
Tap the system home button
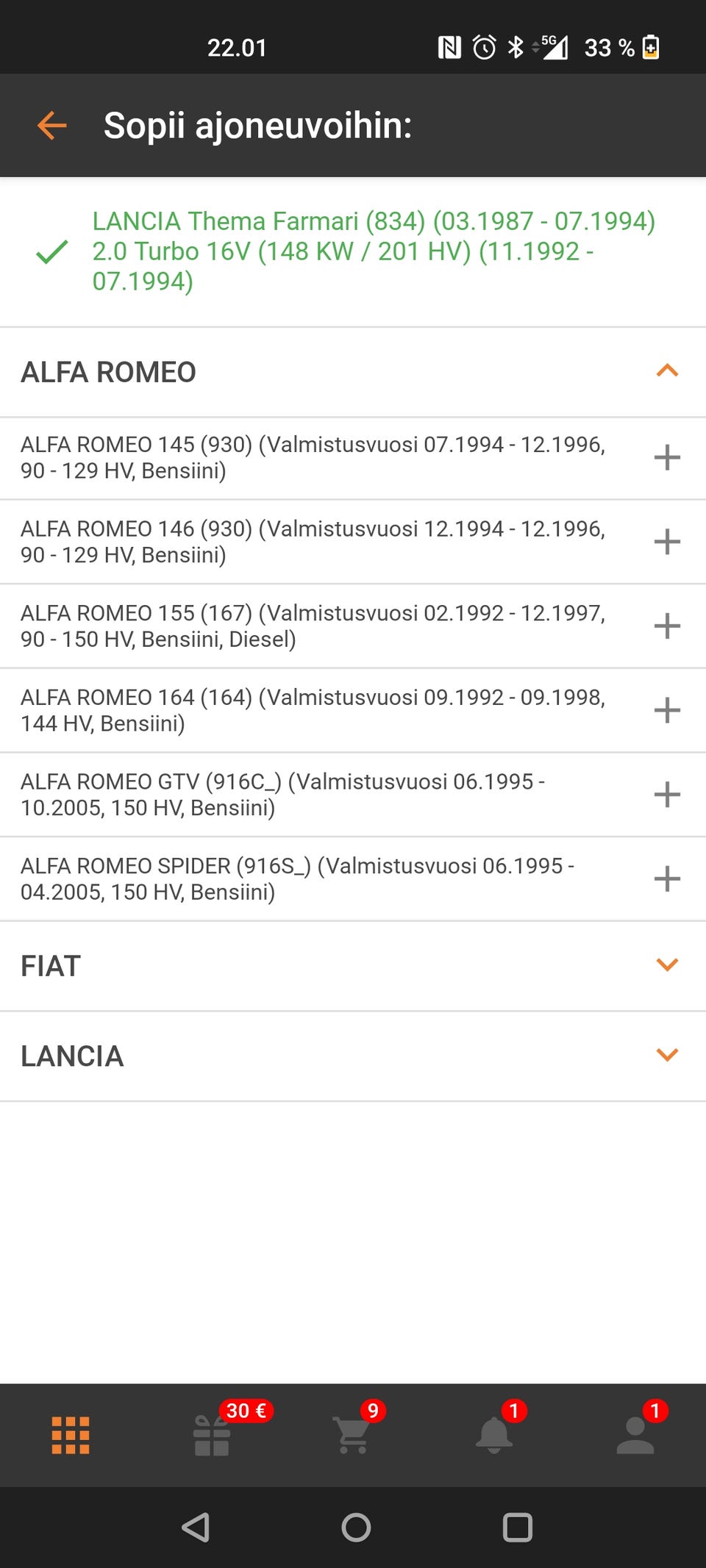click(356, 1528)
